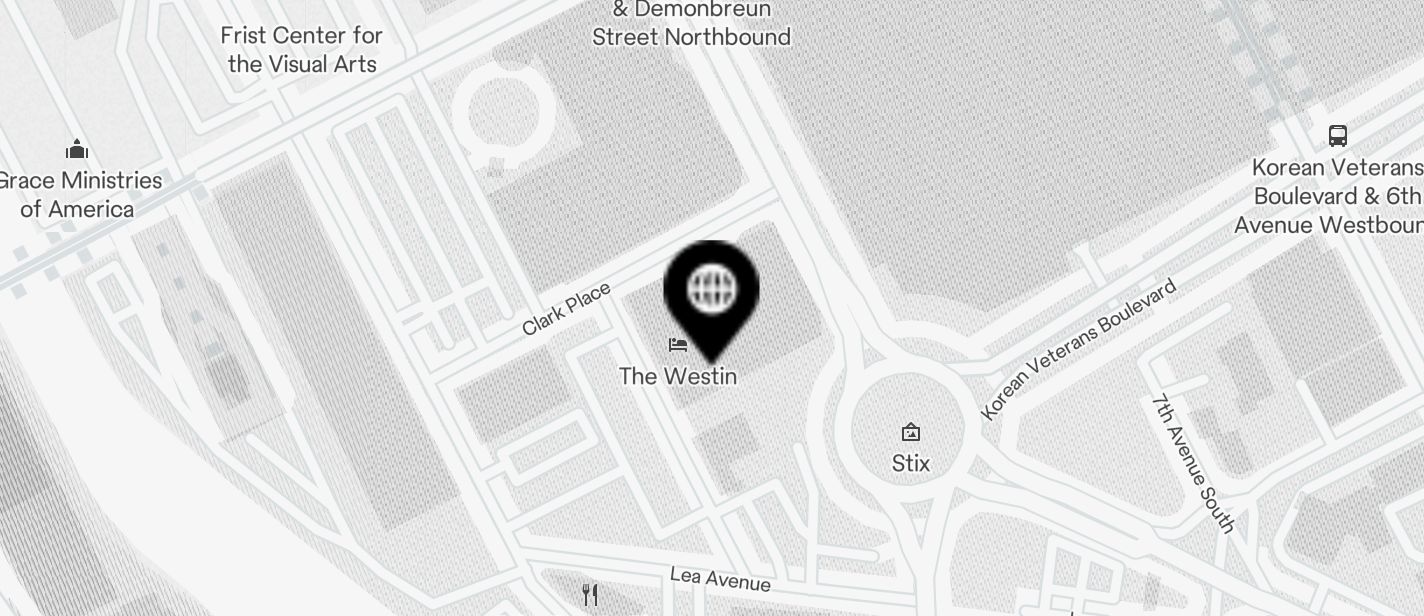Select the Grace Ministries of America marker
1424x616 pixels.
77,151
